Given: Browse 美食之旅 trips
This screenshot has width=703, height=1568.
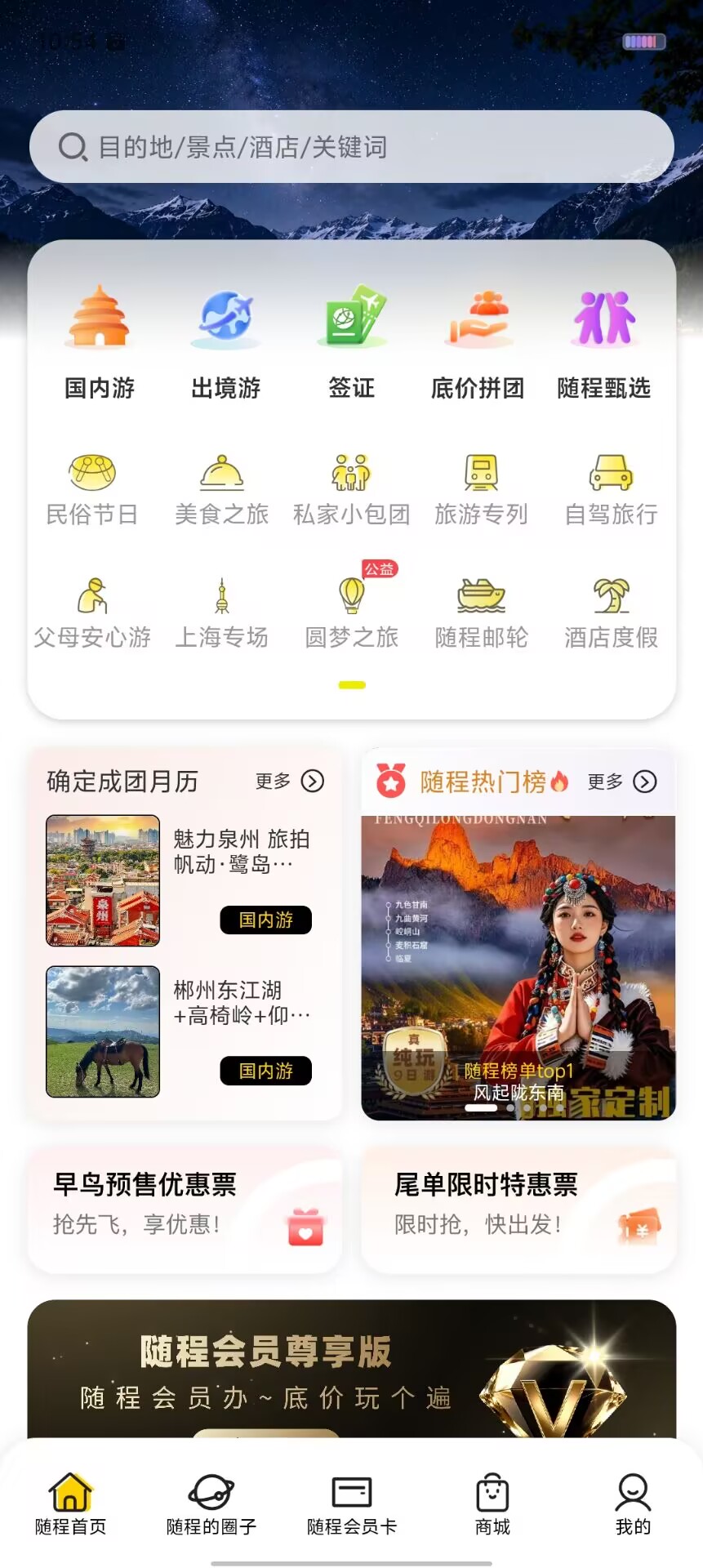Looking at the screenshot, I should pyautogui.click(x=222, y=490).
